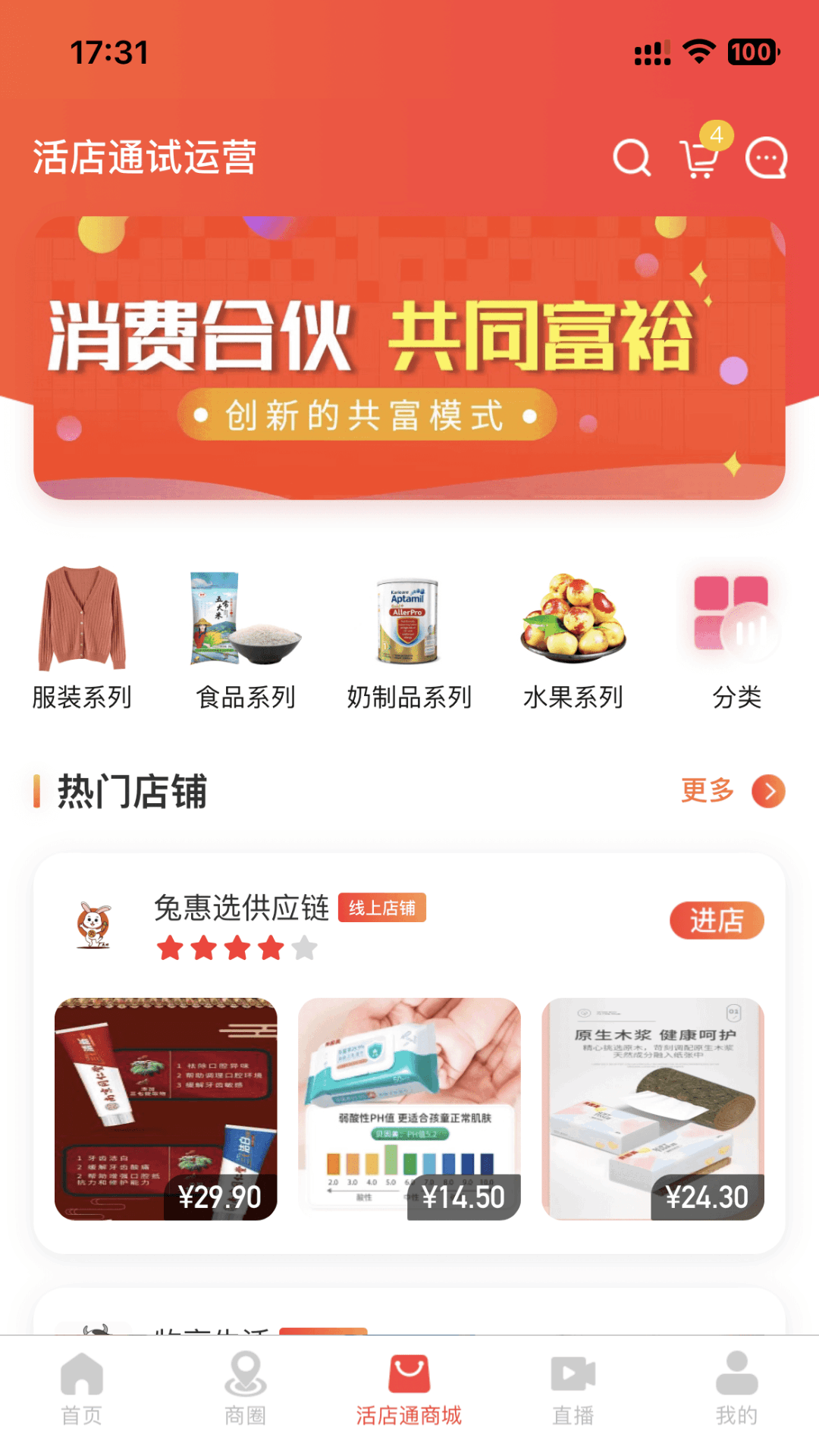
Task: Switch to the 首页 tab
Action: point(82,1388)
